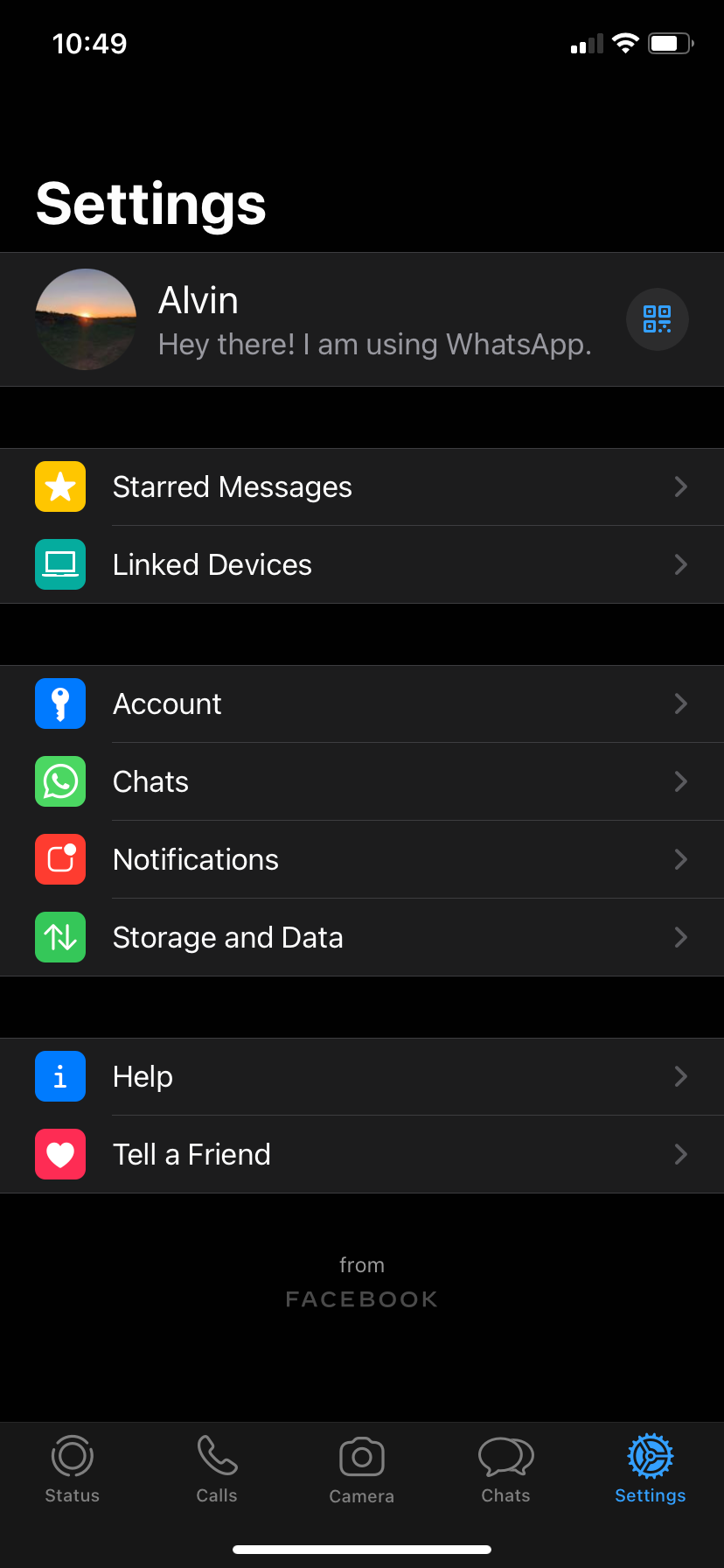Select the red Notifications icon

click(59, 859)
